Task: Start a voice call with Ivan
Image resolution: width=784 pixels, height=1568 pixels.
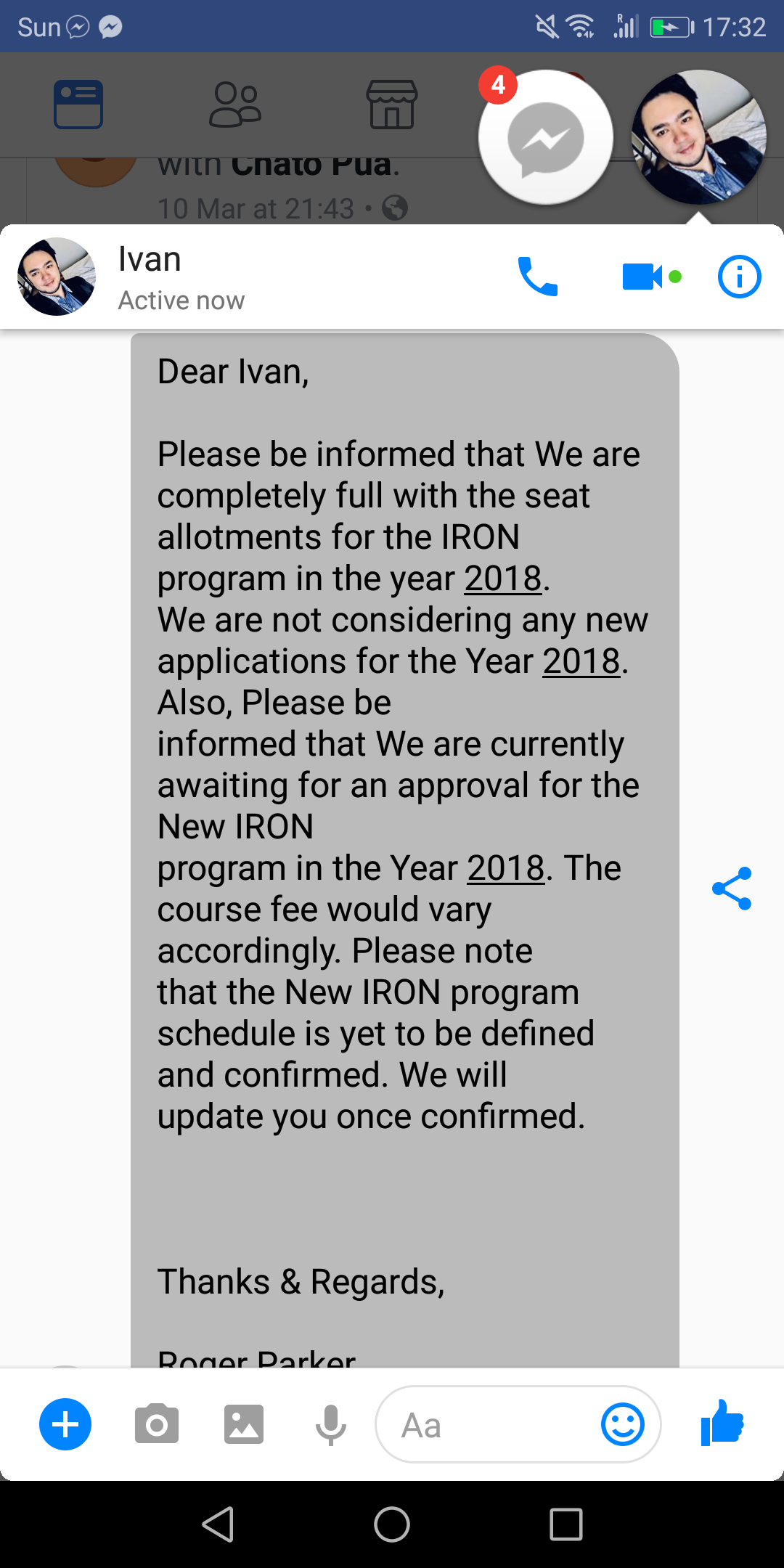Action: tap(537, 277)
